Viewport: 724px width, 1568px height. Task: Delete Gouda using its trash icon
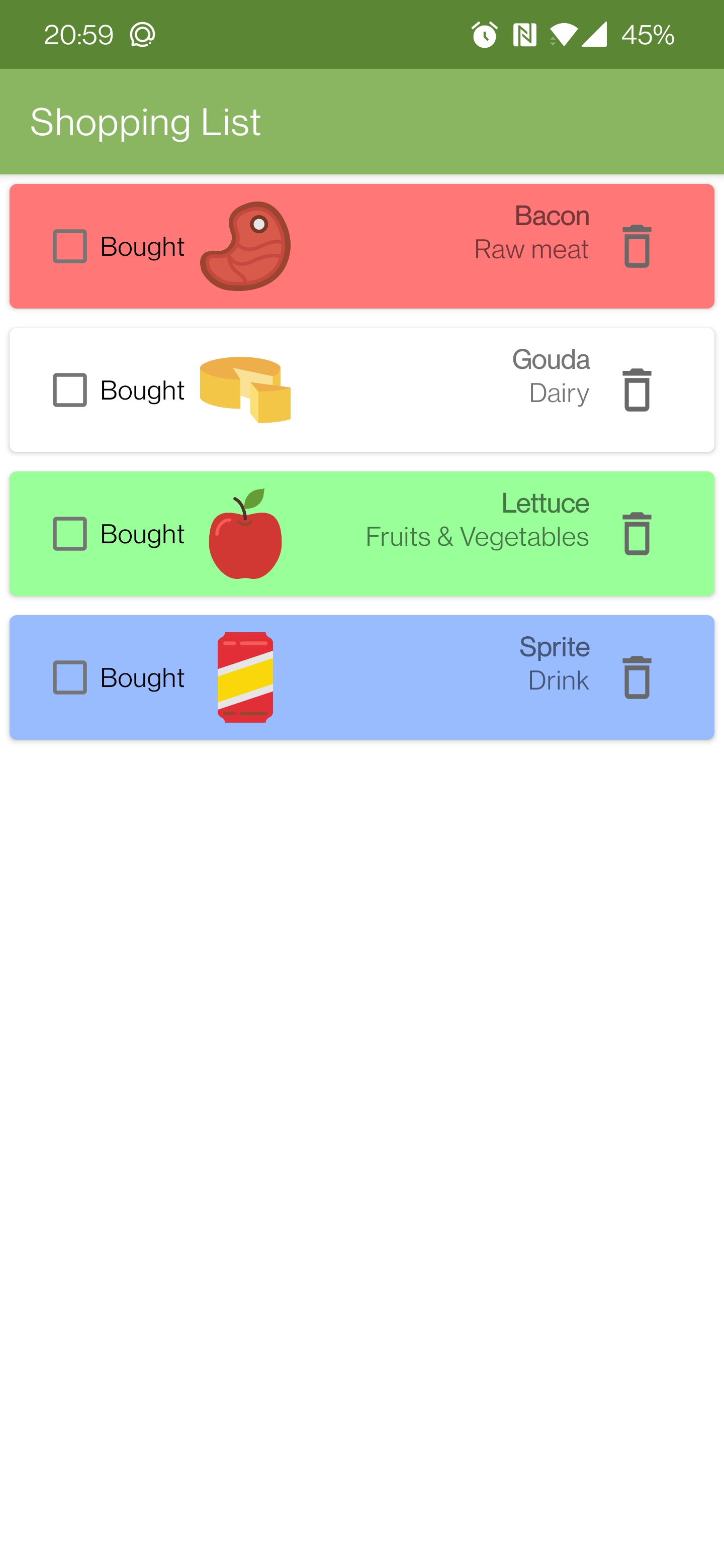(x=637, y=389)
